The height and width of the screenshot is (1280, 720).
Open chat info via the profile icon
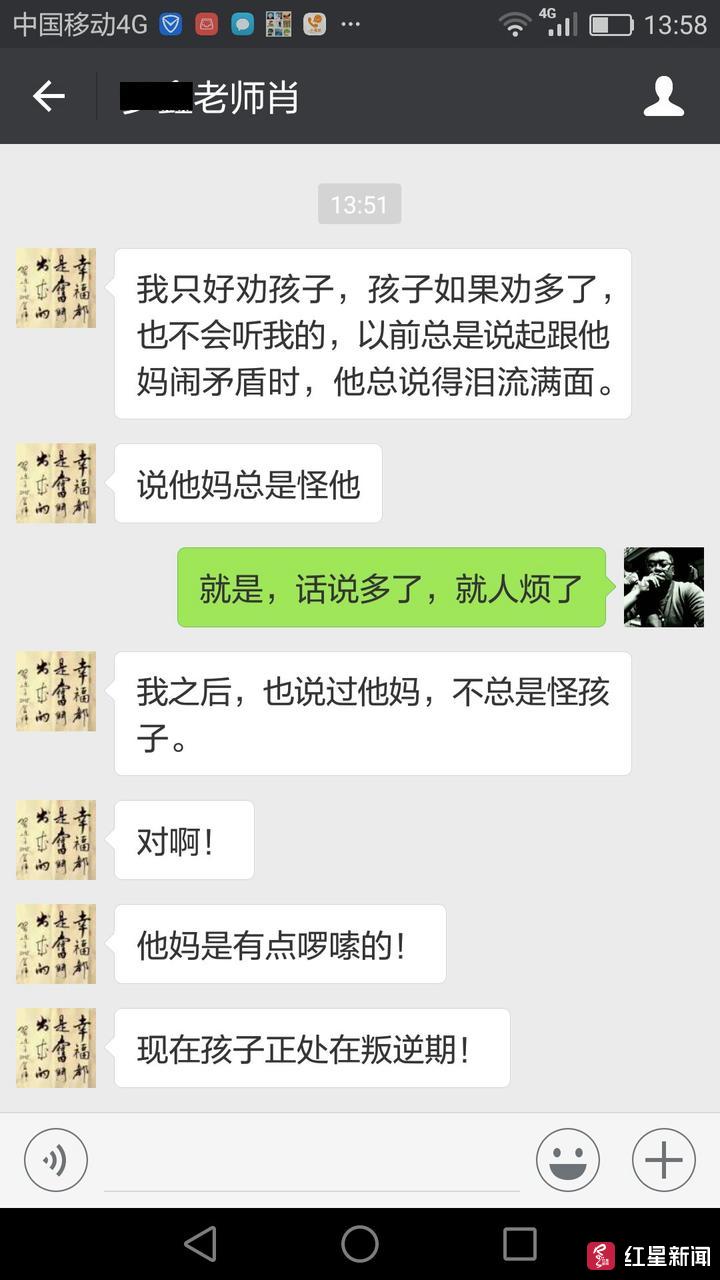664,96
